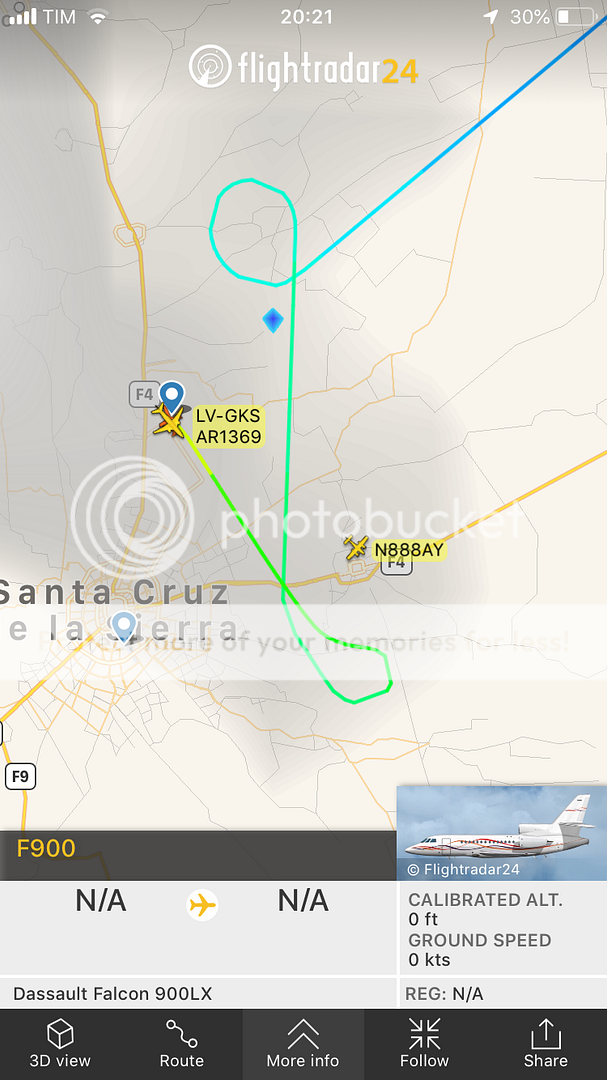Follow this aircraft

click(x=424, y=1043)
